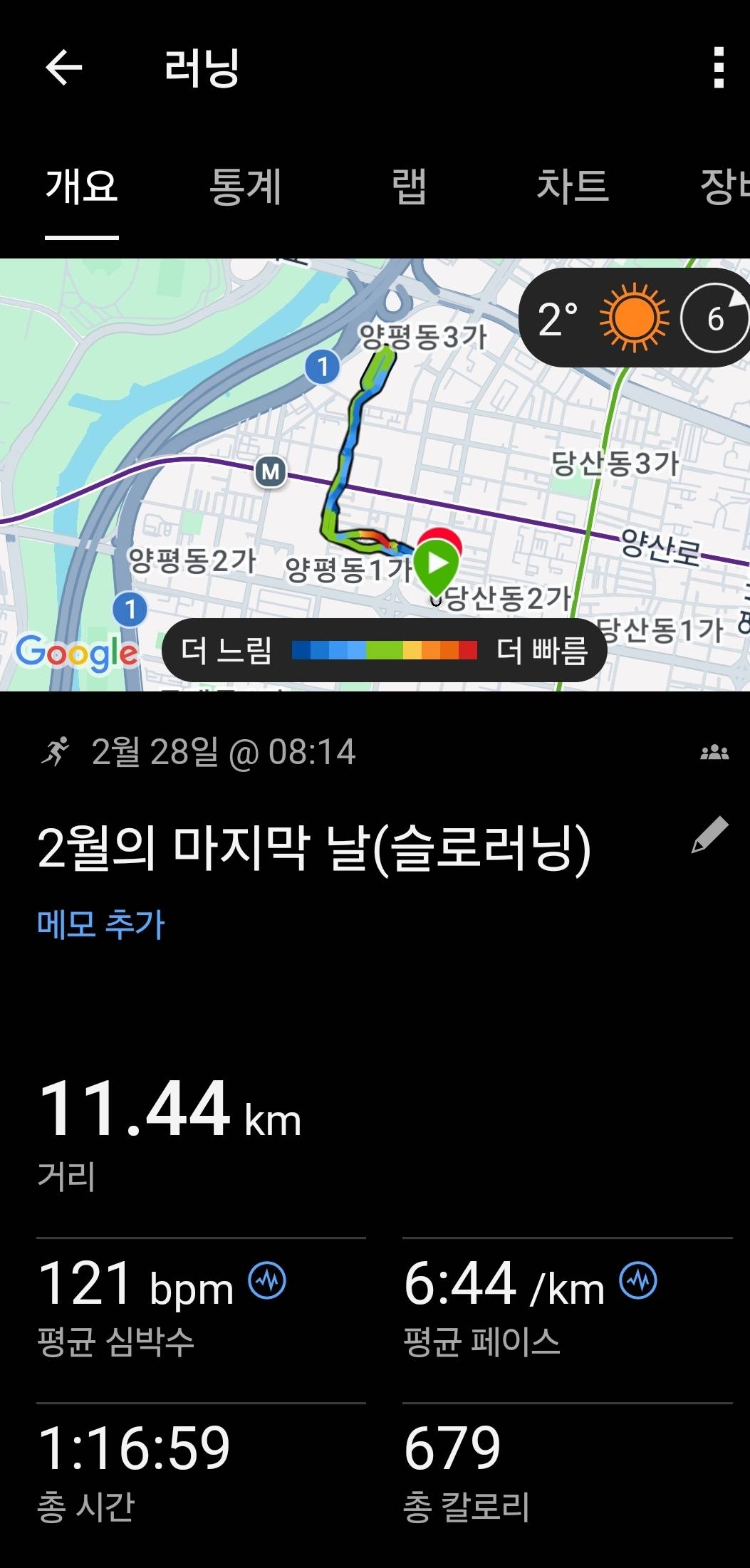Screen dimensions: 750x1568
Task: Open the three-dot options menu
Action: [x=718, y=68]
